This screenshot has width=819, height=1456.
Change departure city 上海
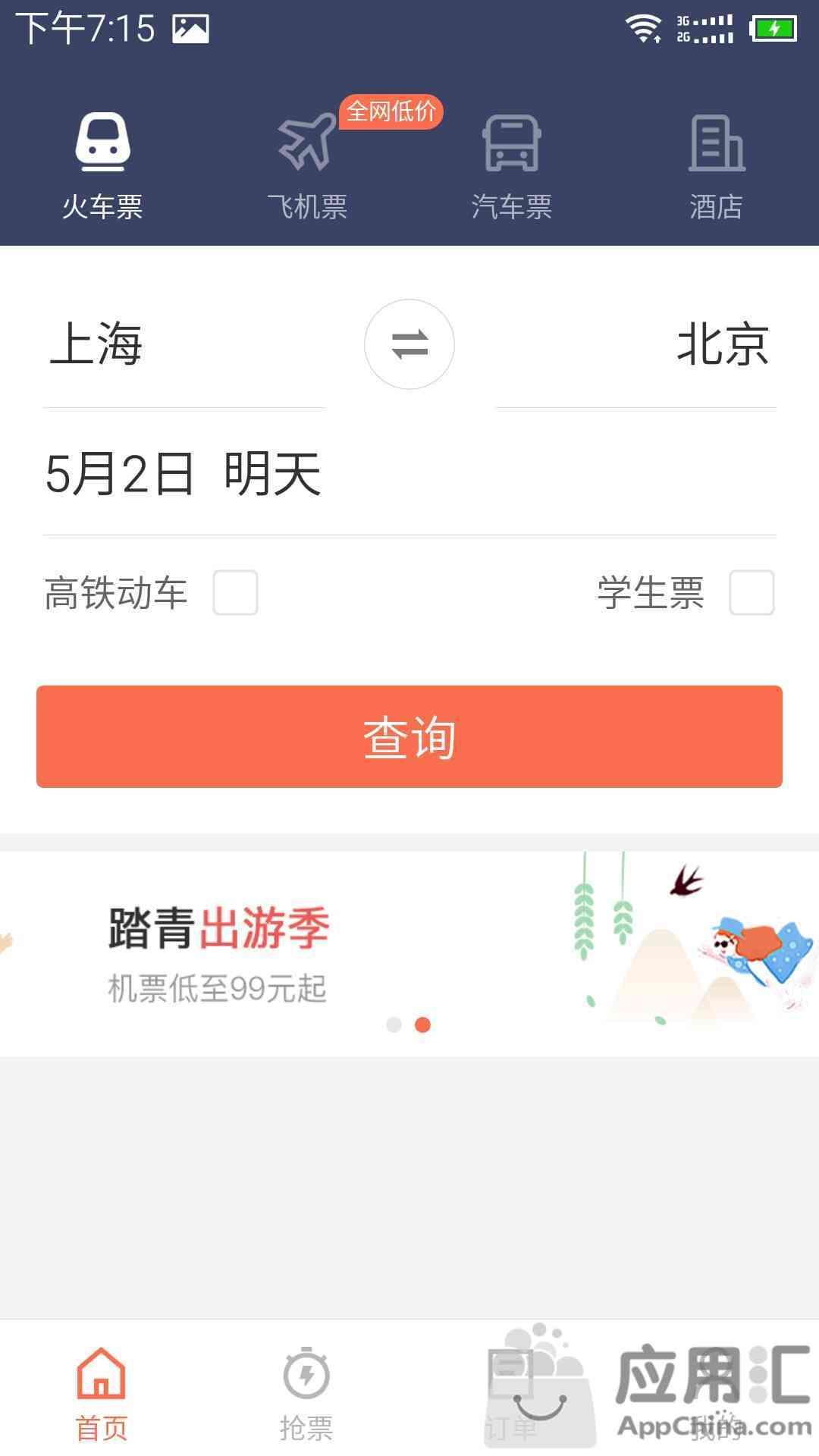[97, 345]
